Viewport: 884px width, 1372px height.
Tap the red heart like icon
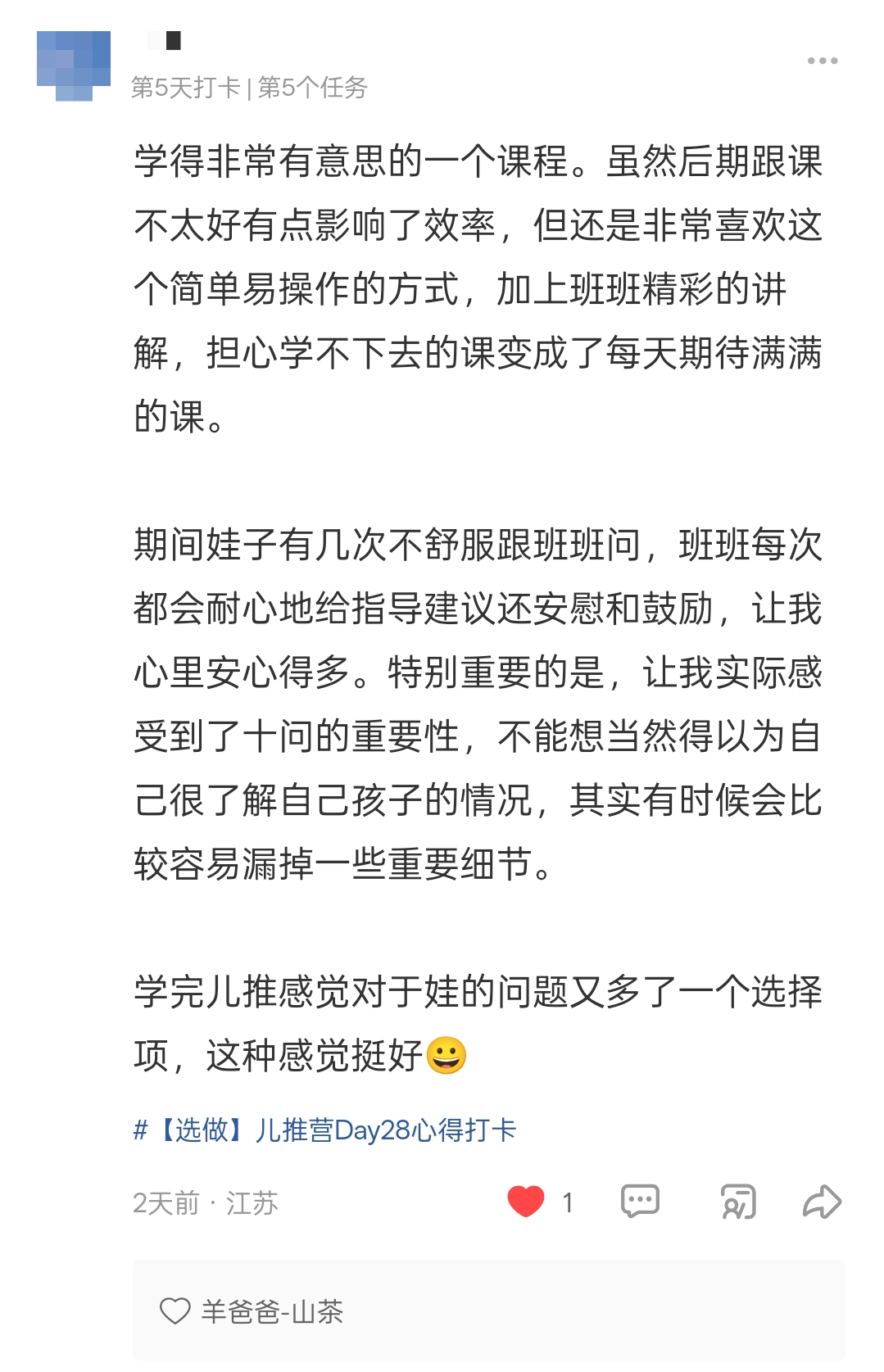[526, 1202]
